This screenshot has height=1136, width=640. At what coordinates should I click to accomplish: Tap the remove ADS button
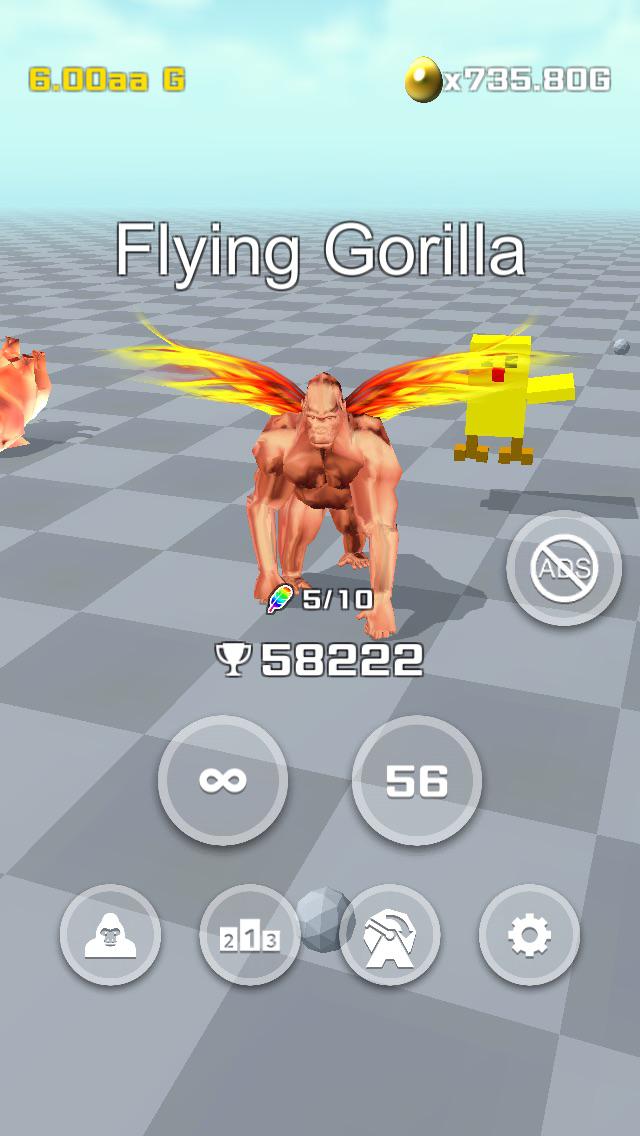click(564, 569)
